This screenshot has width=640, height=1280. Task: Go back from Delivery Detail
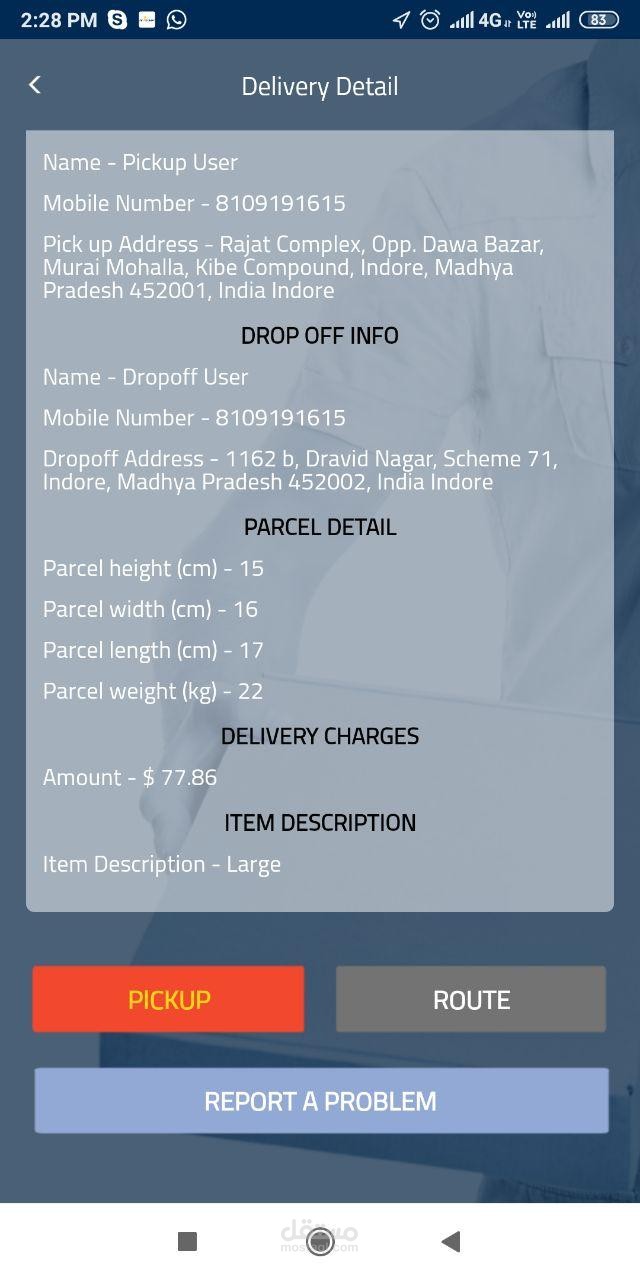35,85
